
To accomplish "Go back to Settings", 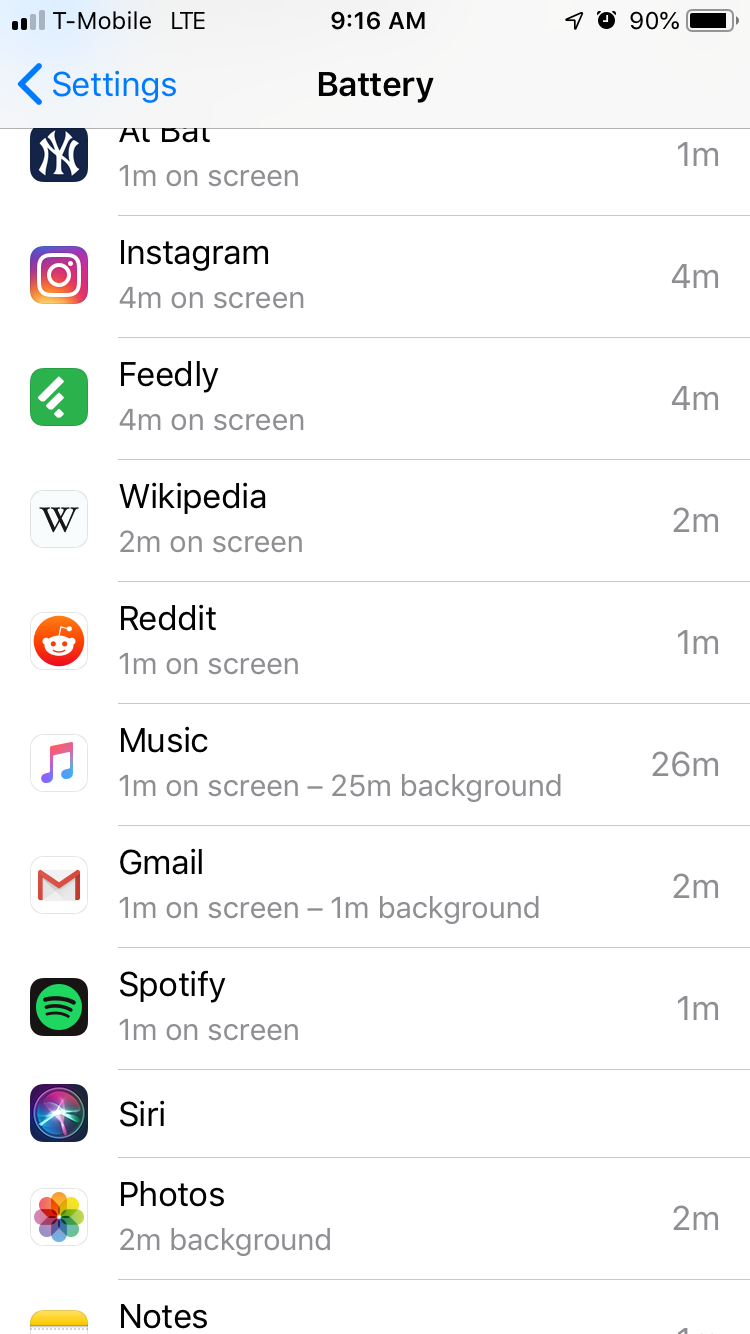I will (98, 85).
